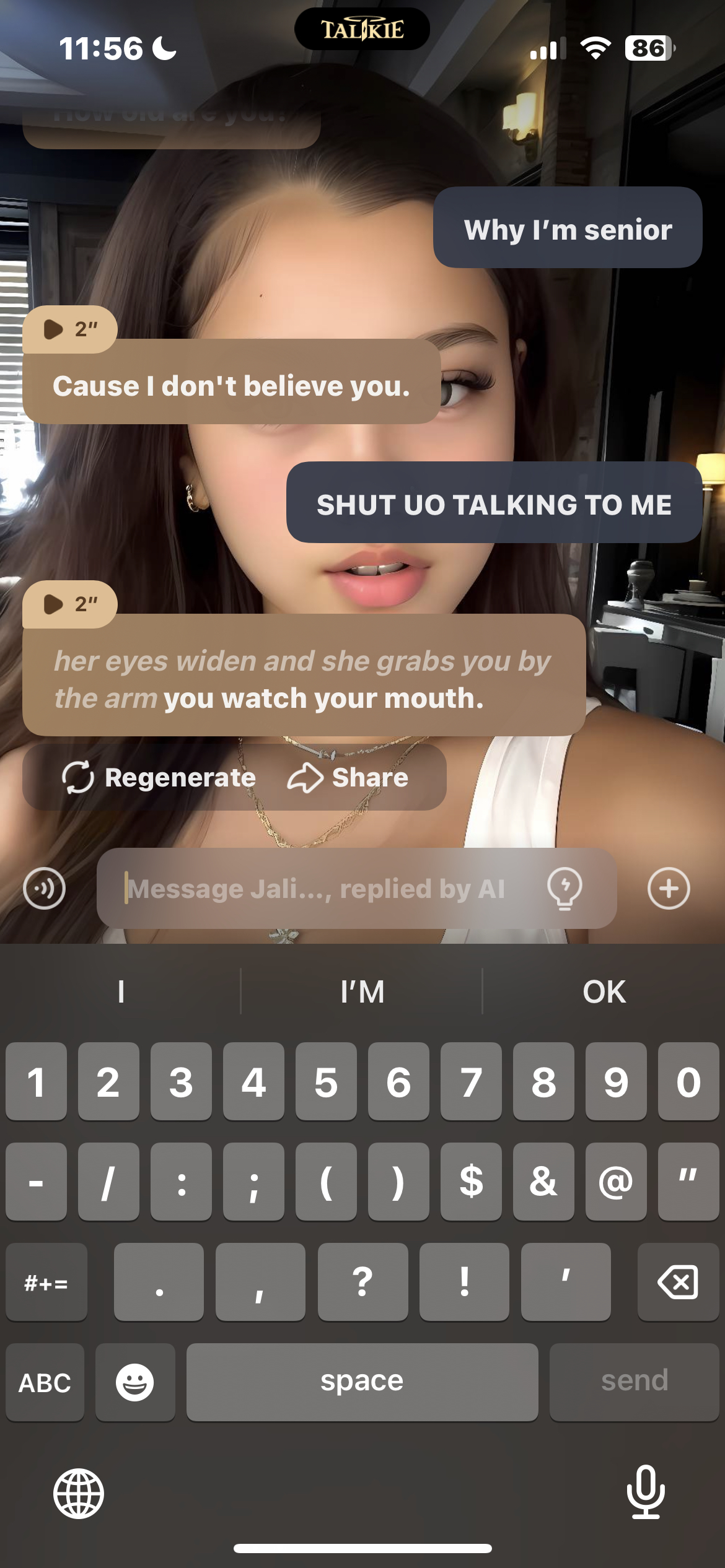
Task: Play voice clip for "you watch your mouth."
Action: coord(69,604)
